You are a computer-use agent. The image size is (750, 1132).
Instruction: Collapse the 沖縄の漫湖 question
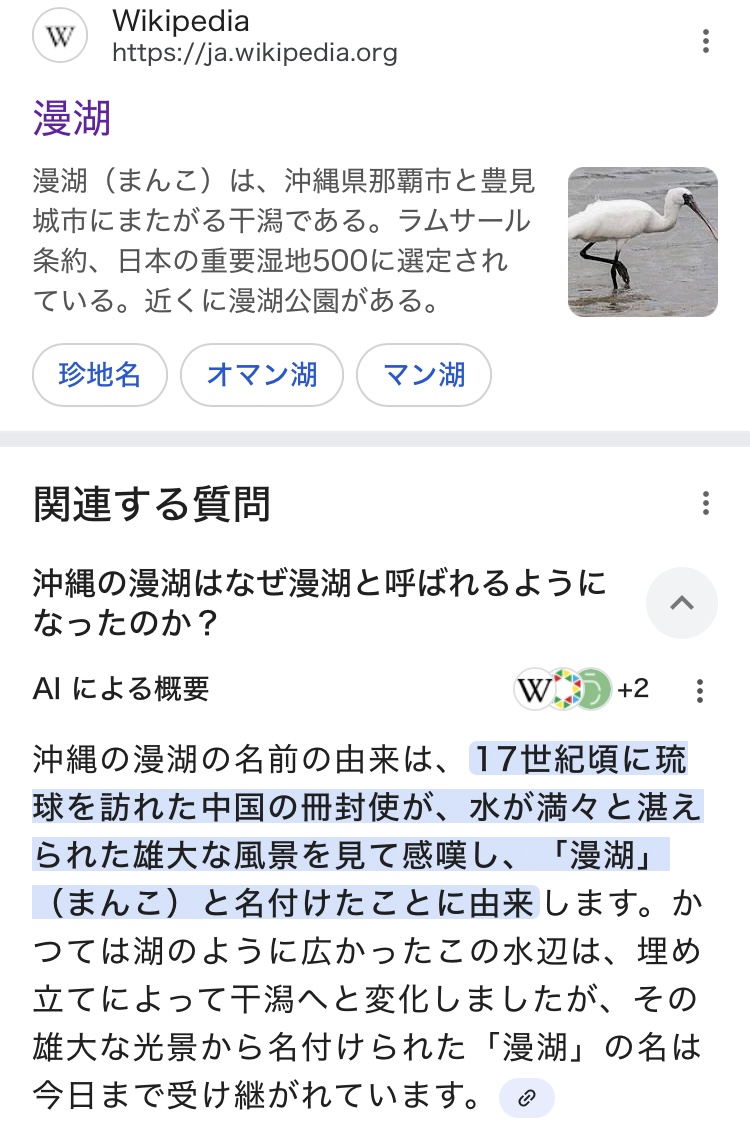point(681,603)
